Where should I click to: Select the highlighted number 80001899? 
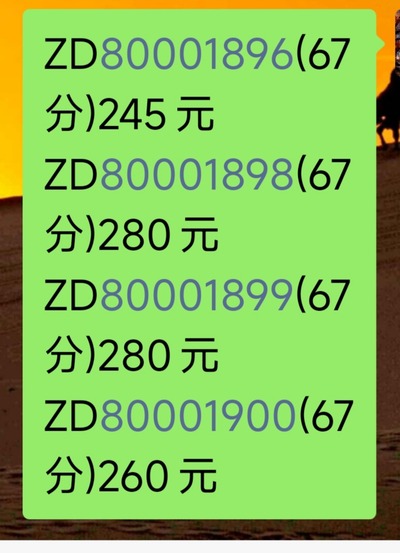(197, 294)
